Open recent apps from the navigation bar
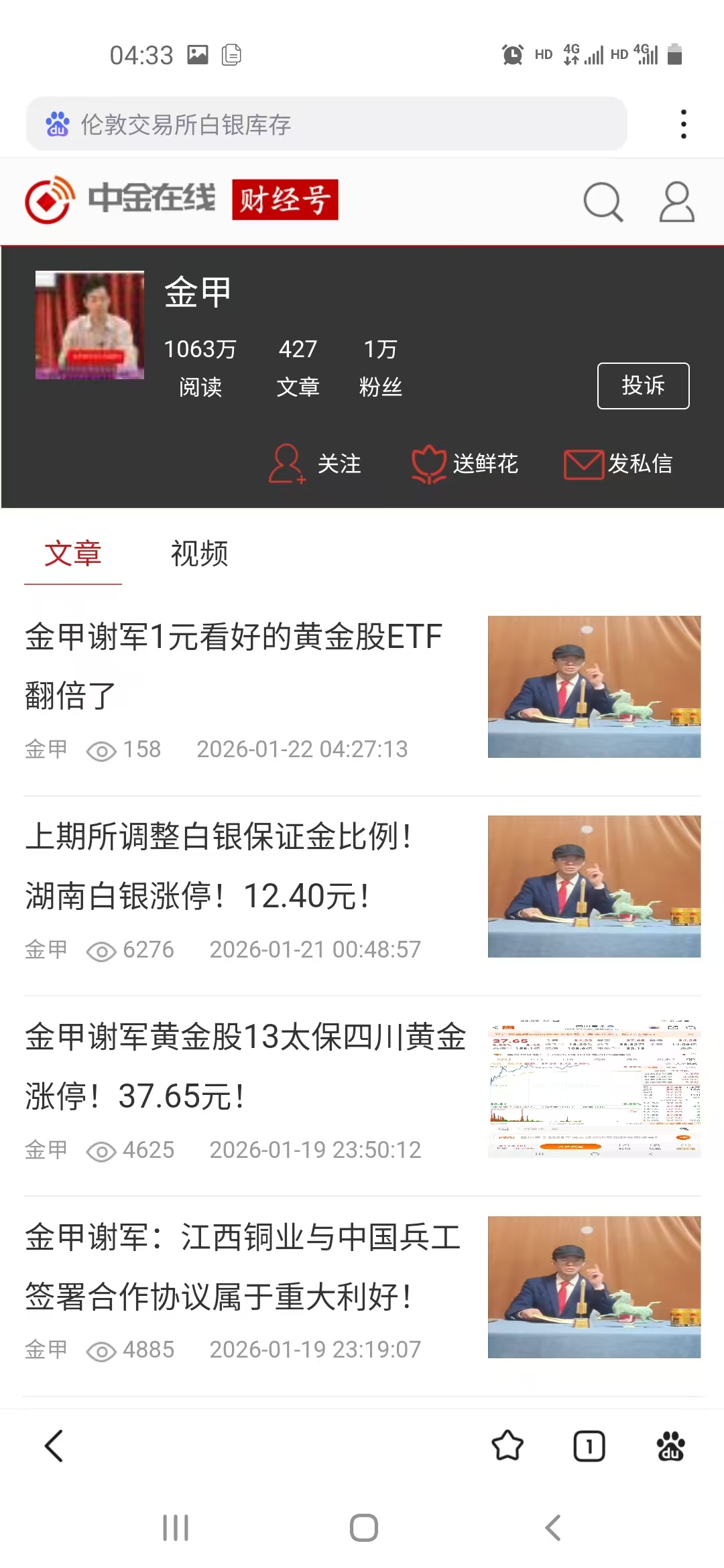The width and height of the screenshot is (724, 1568). coord(176,1528)
